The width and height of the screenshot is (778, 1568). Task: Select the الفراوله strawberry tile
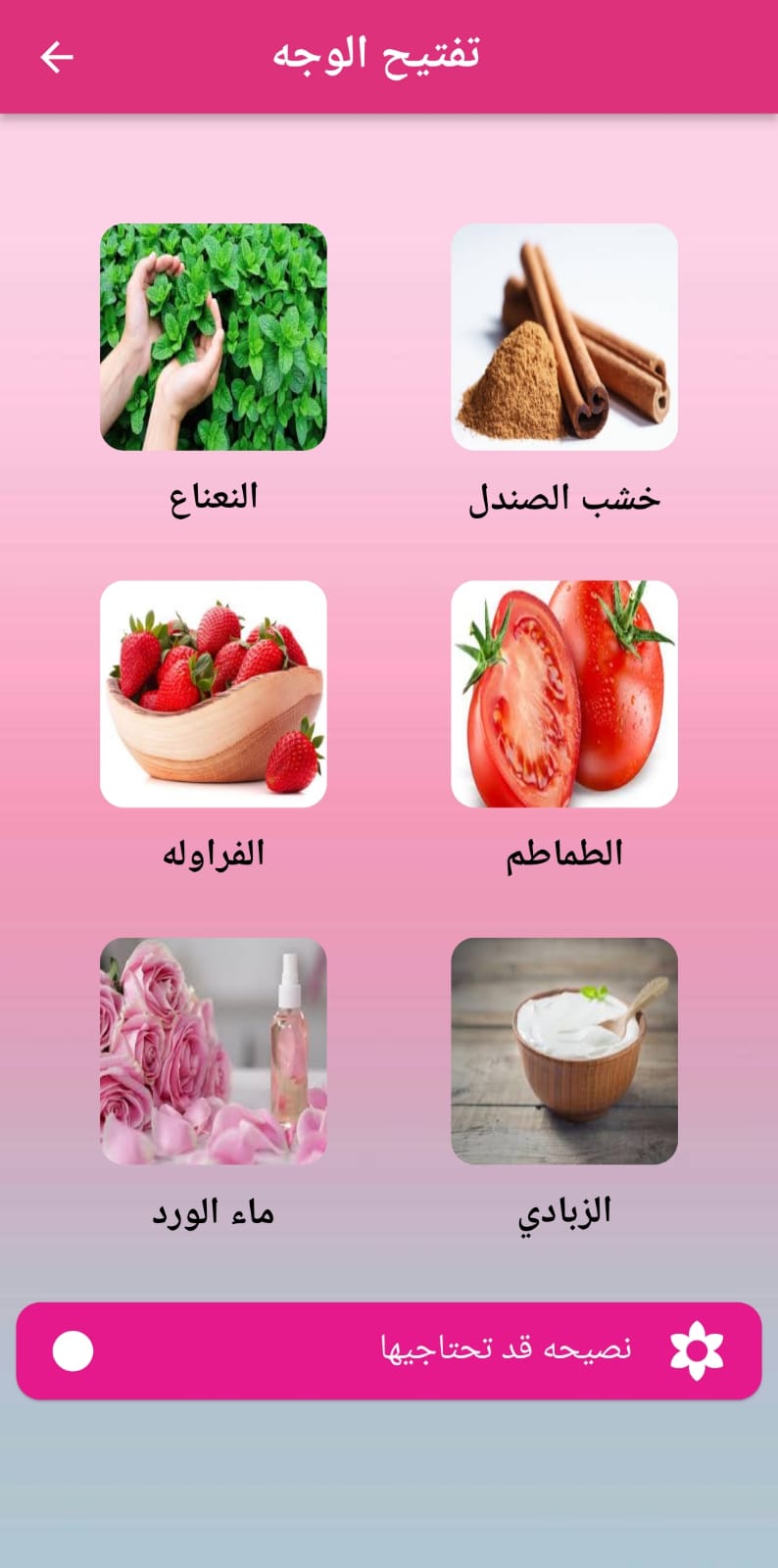point(214,694)
